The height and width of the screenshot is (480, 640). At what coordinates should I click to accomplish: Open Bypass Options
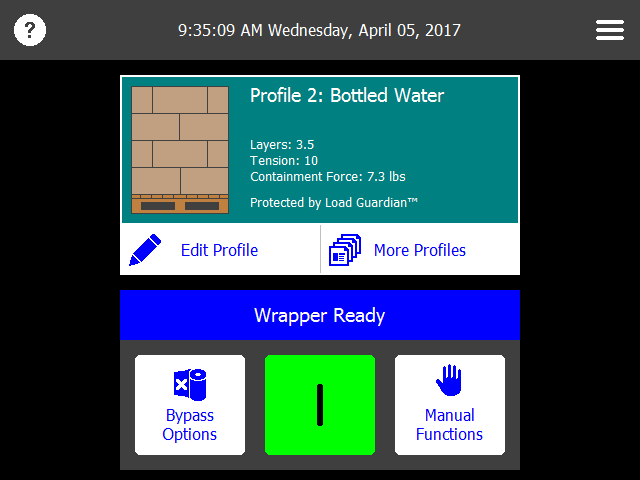[190, 405]
